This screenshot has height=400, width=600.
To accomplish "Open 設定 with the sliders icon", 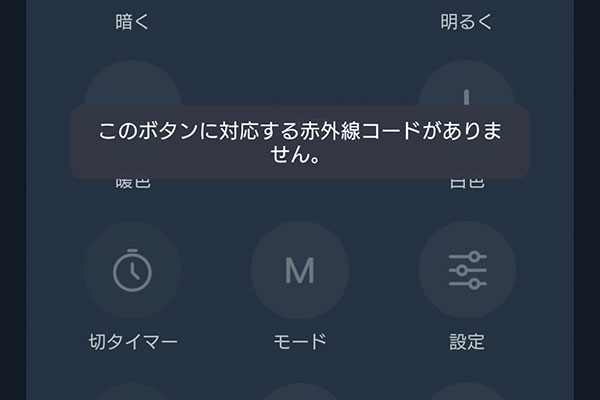I will click(x=467, y=271).
